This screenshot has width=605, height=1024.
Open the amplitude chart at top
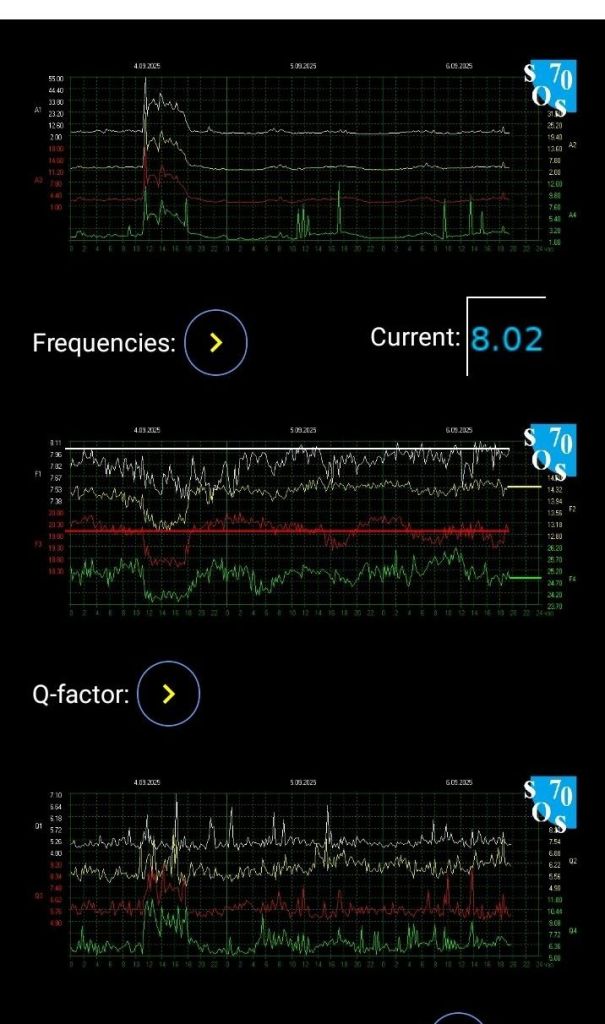coord(300,155)
